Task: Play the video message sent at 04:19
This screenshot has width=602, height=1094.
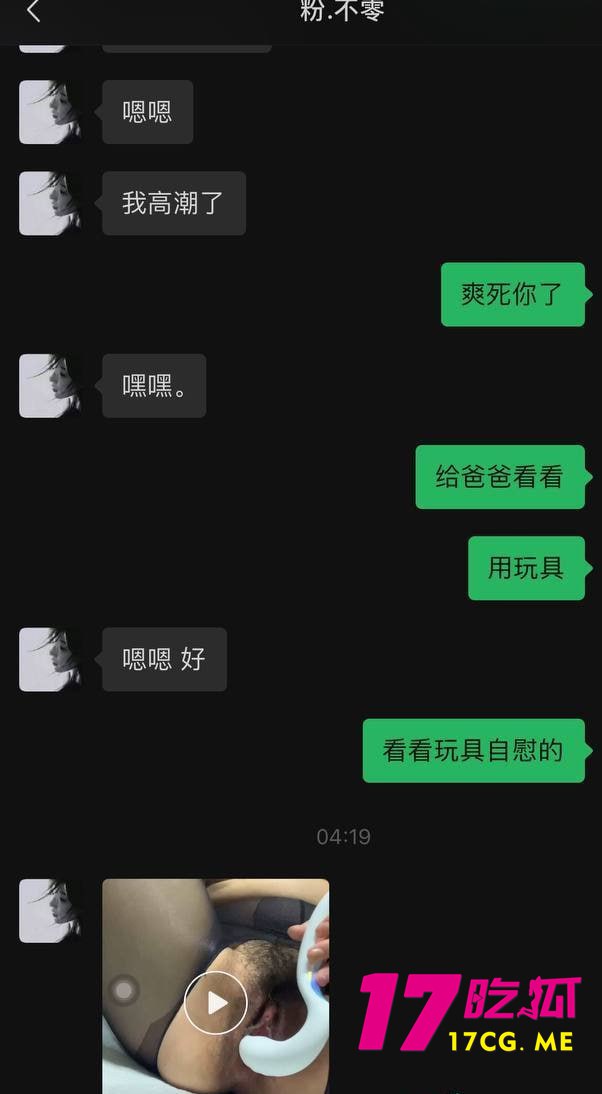Action: coord(215,1002)
